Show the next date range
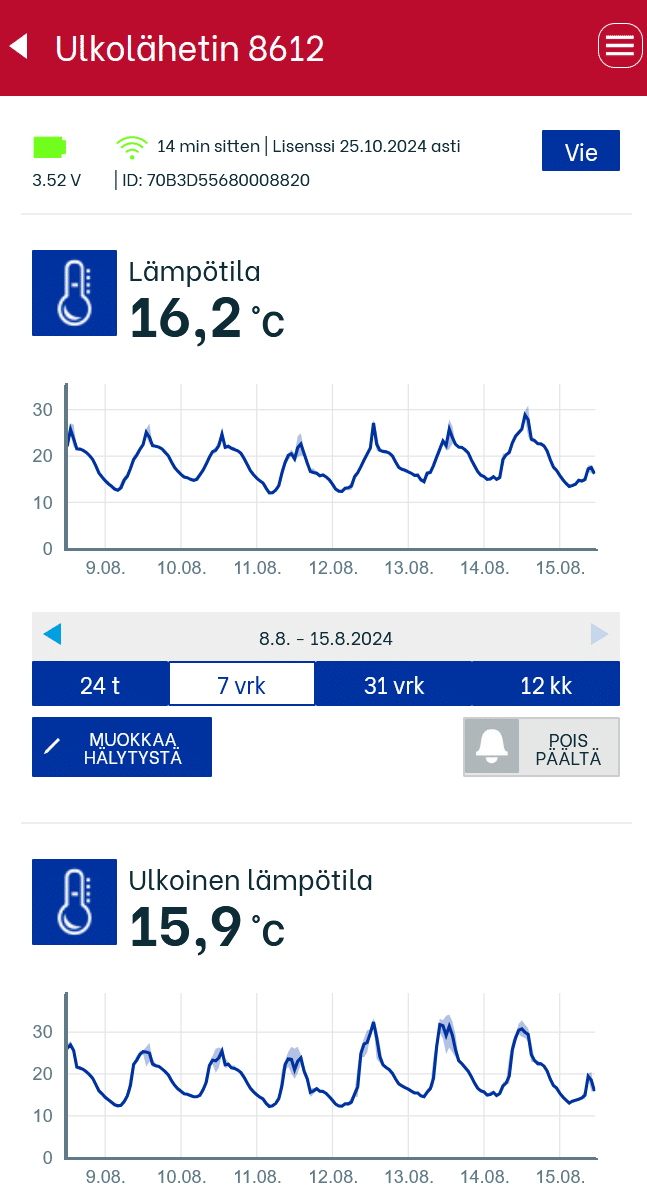Screen dimensions: 647x1196 [x=599, y=635]
